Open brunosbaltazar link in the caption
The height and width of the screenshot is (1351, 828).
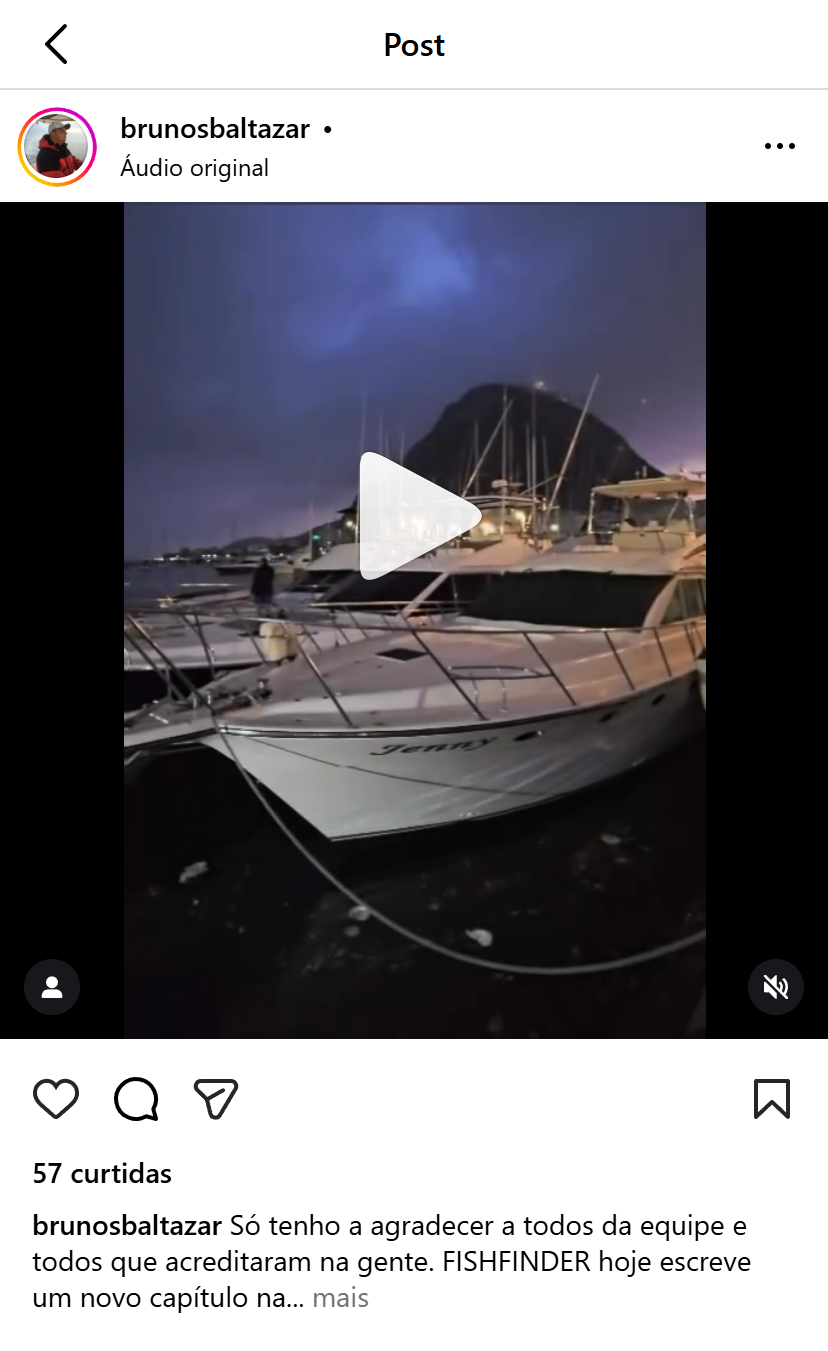[125, 1224]
